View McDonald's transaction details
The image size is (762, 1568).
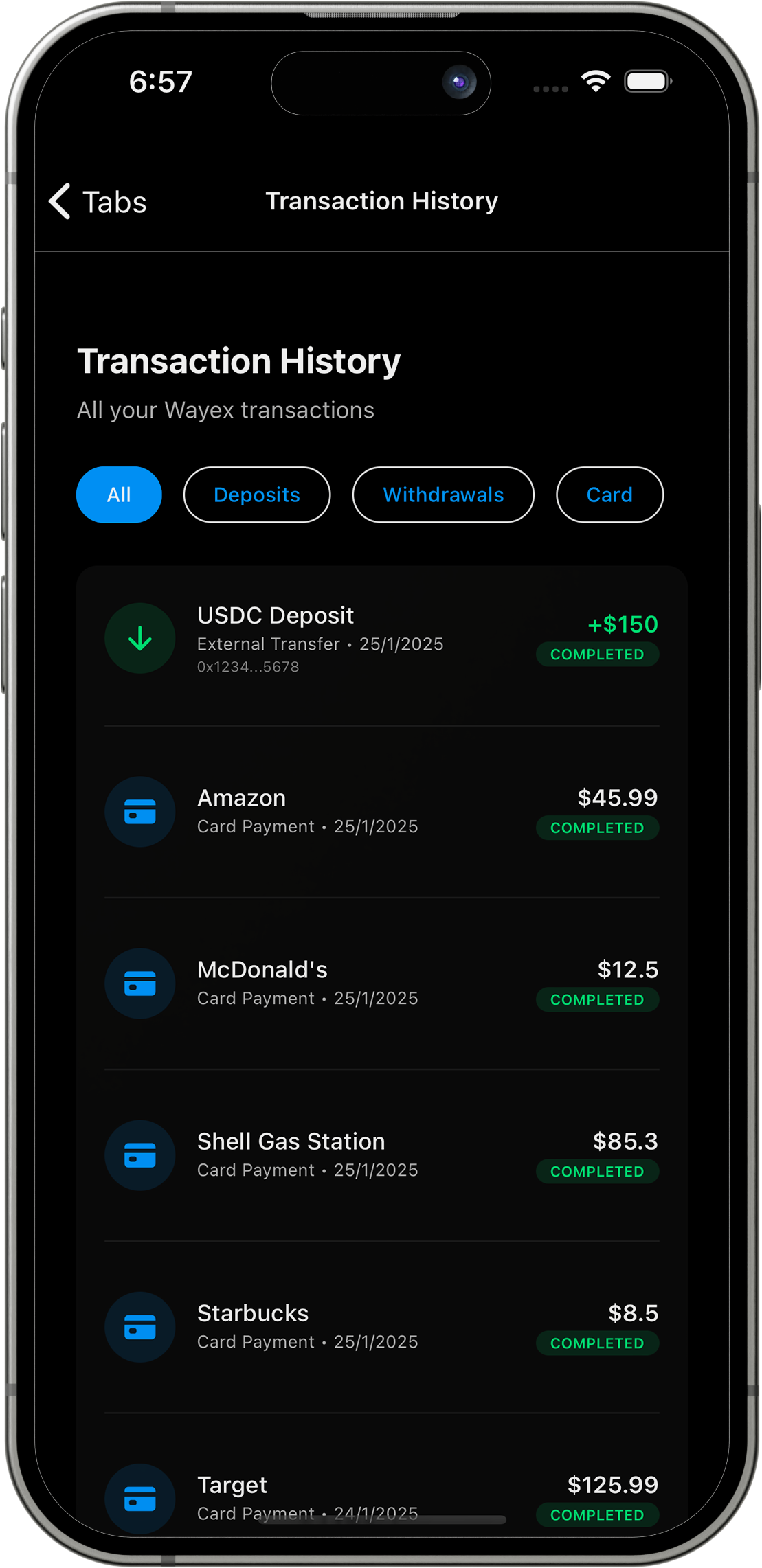coord(381,983)
